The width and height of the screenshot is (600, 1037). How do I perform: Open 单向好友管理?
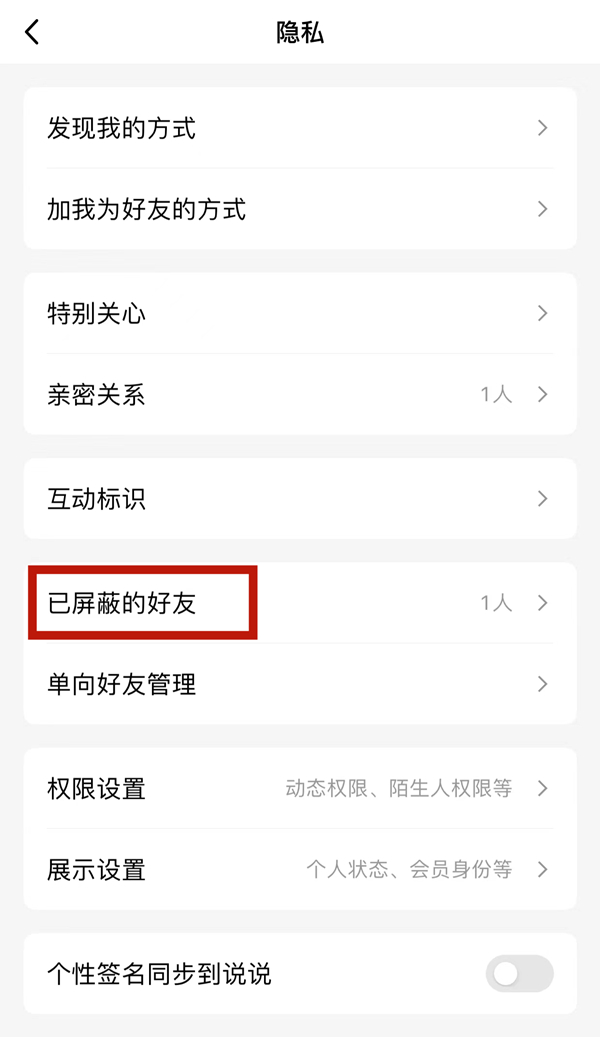(x=300, y=684)
